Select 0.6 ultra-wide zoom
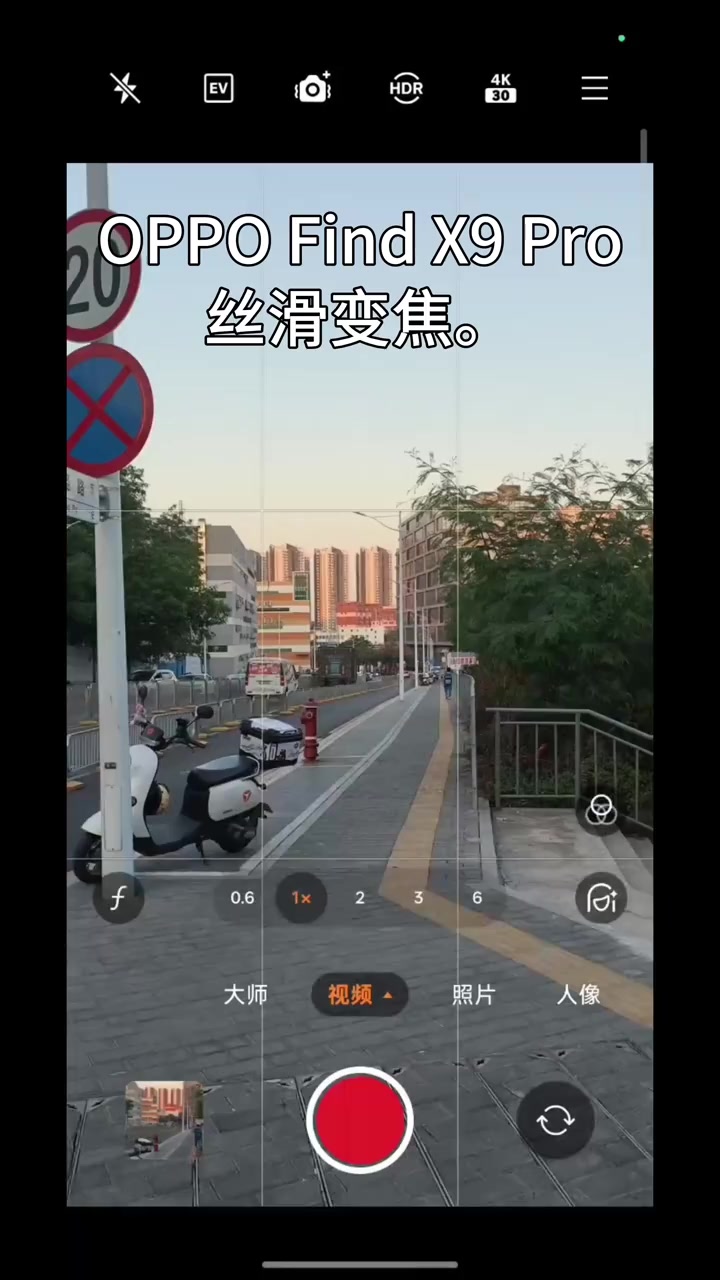Image resolution: width=720 pixels, height=1280 pixels. tap(242, 898)
